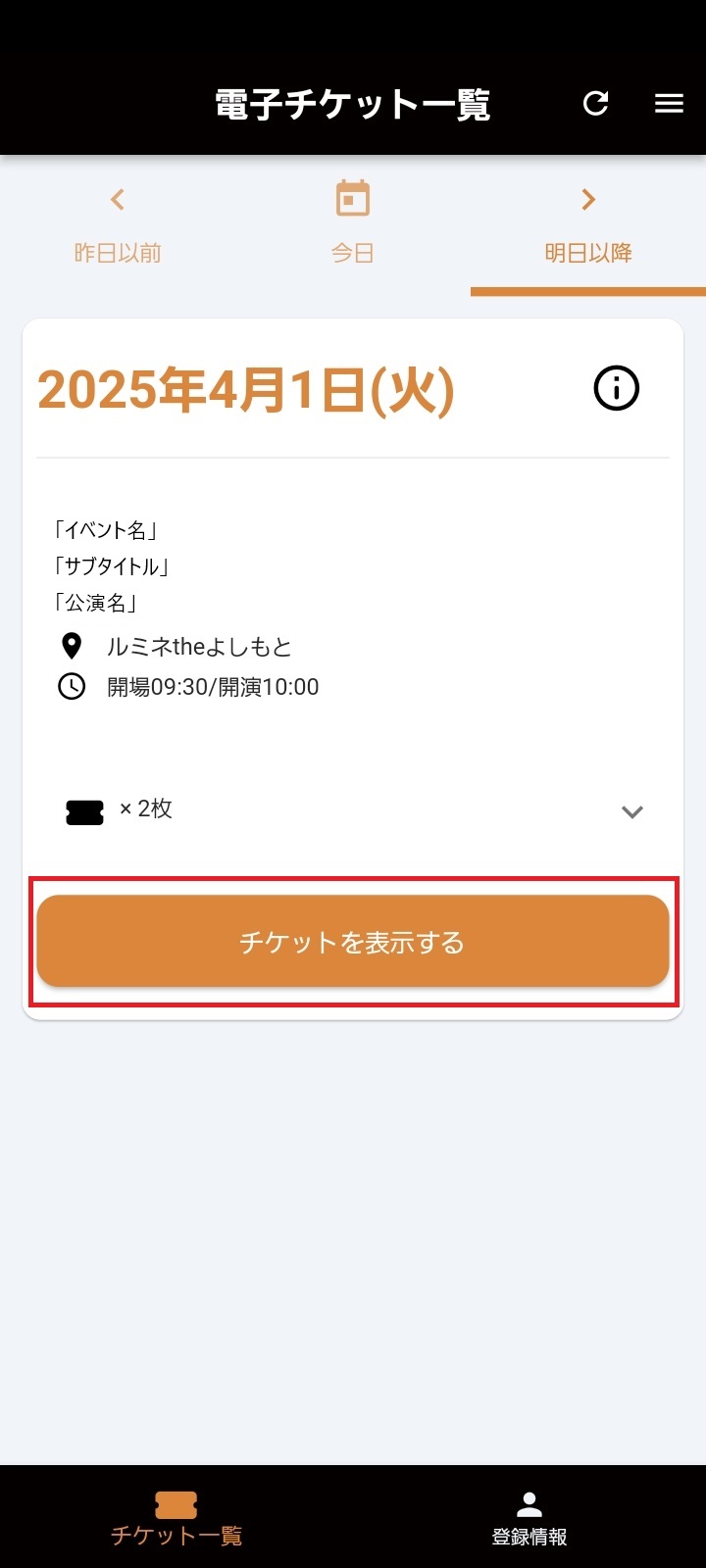Tap チケットを表示する button
The image size is (706, 1568).
click(353, 942)
